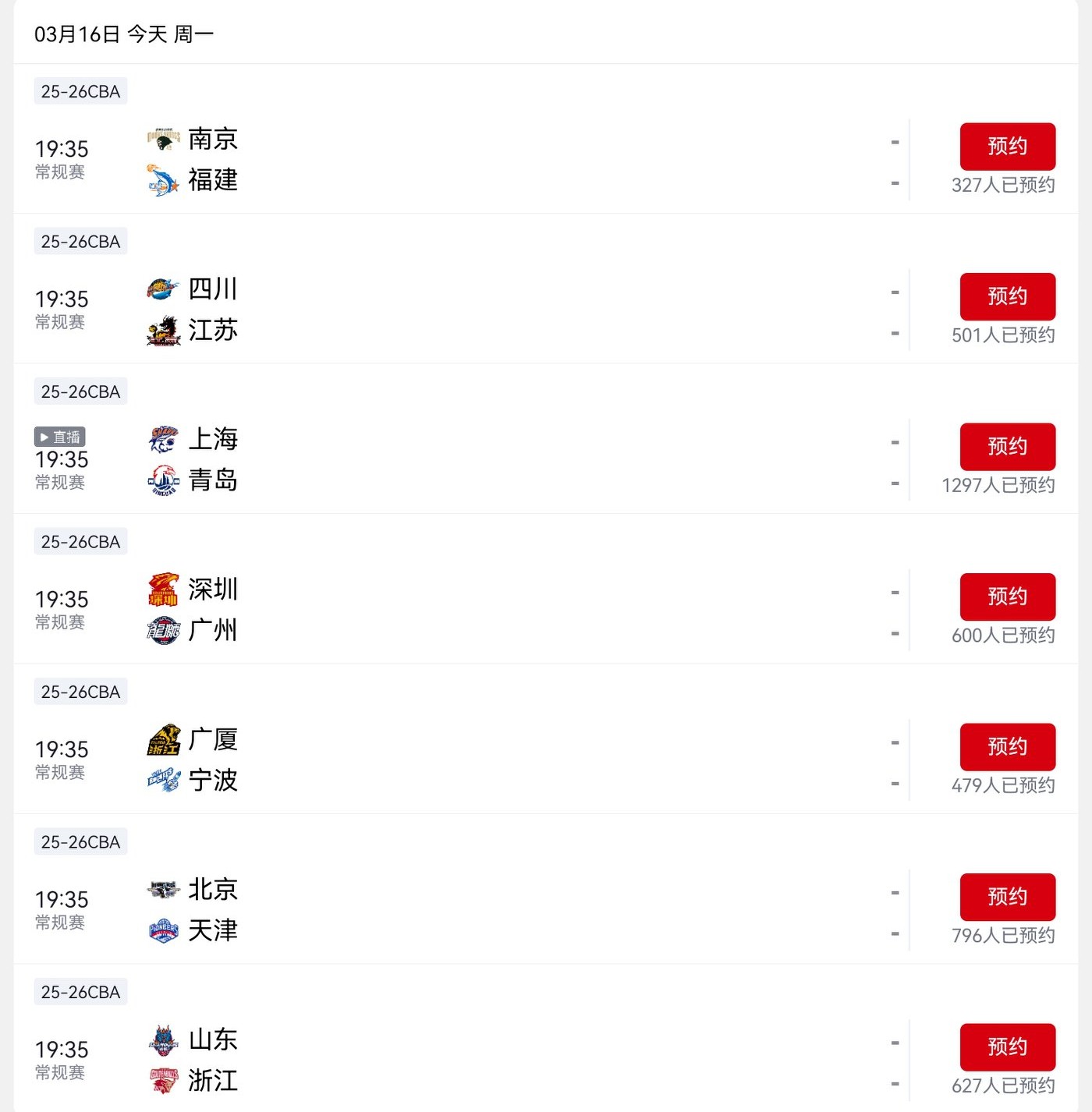Screen dimensions: 1092x1112
Task: Open the 上海 vs 青岛 live match
Action: pyautogui.click(x=468, y=460)
